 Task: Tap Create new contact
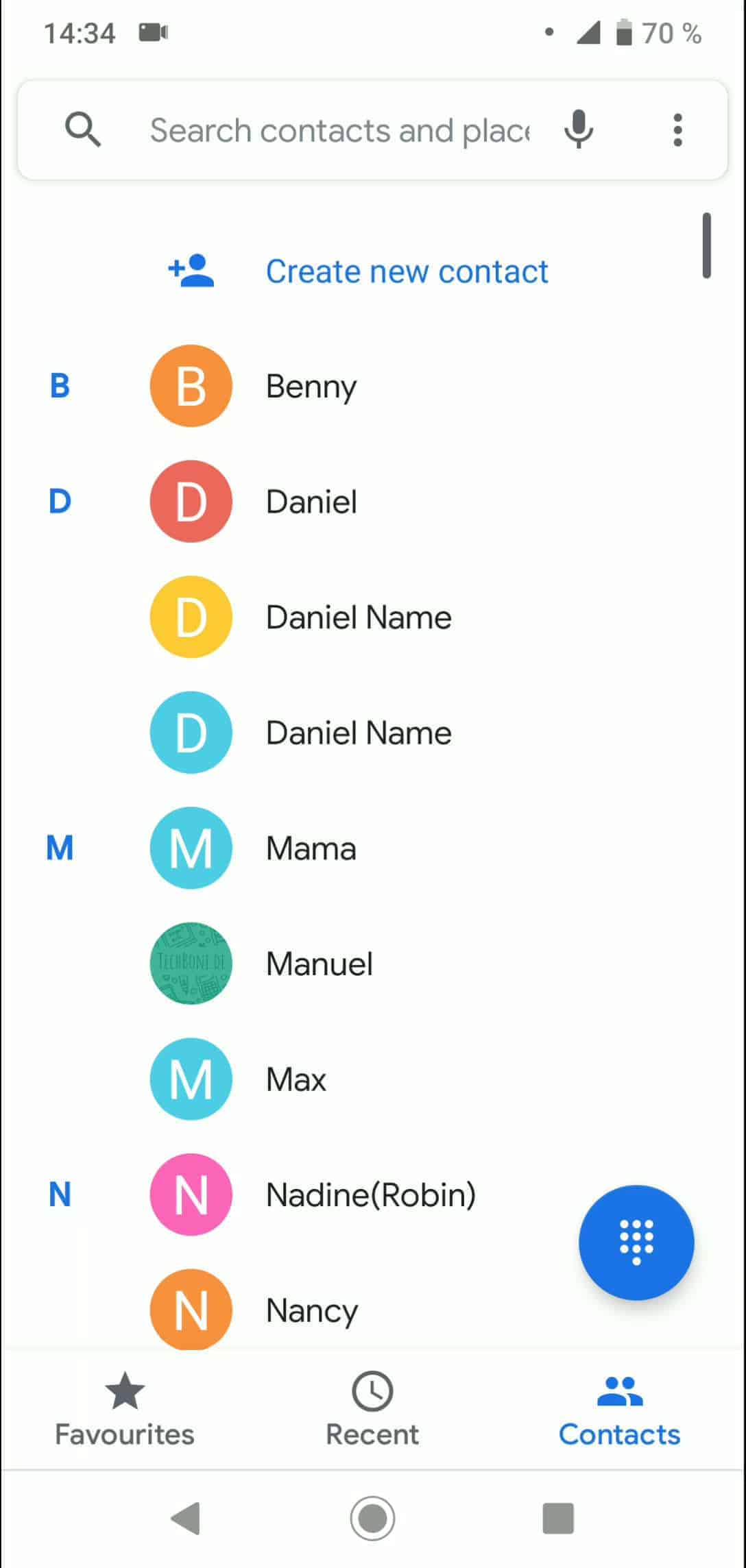(407, 271)
